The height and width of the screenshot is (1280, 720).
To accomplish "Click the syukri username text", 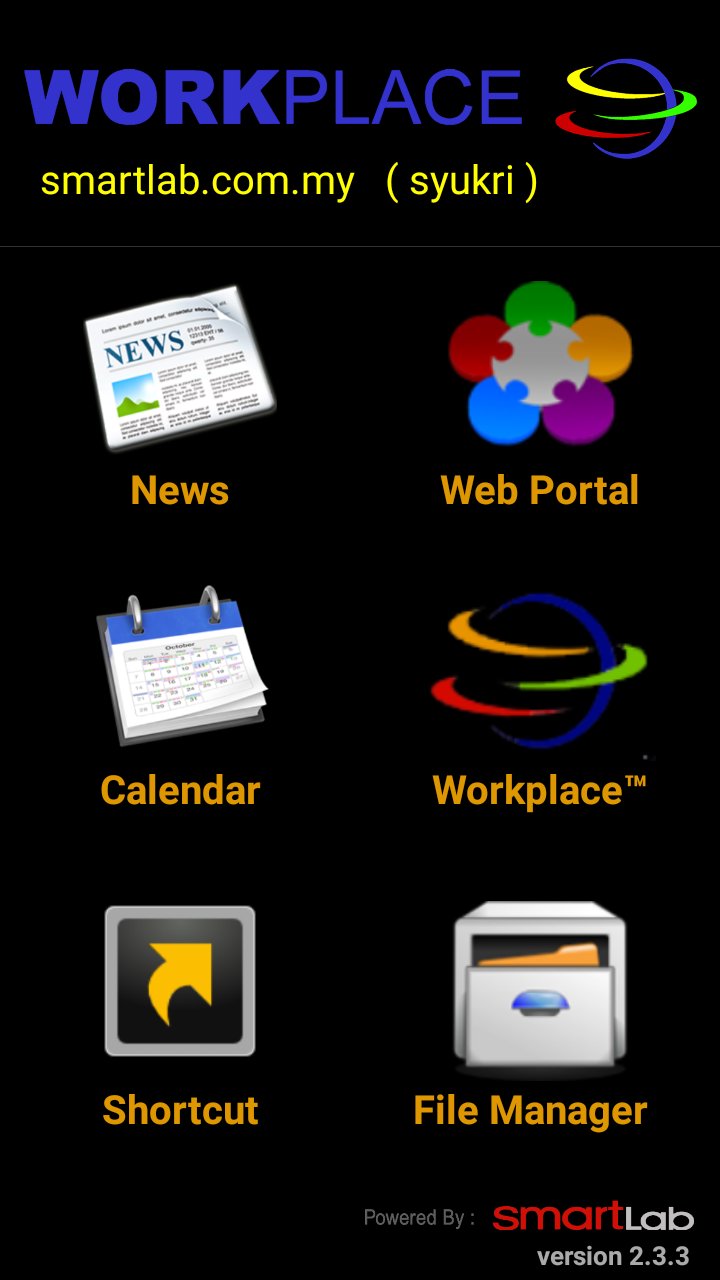I will click(x=462, y=183).
